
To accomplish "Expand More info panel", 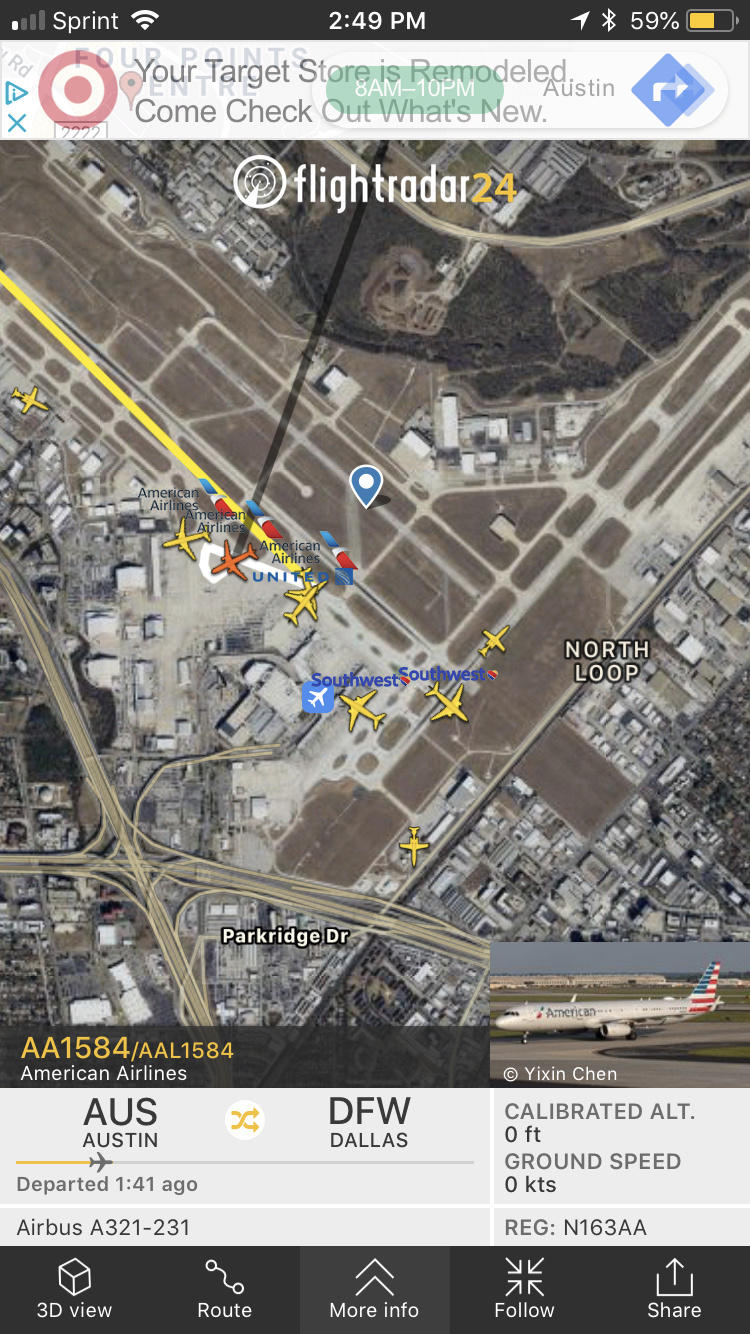I will click(x=374, y=1290).
